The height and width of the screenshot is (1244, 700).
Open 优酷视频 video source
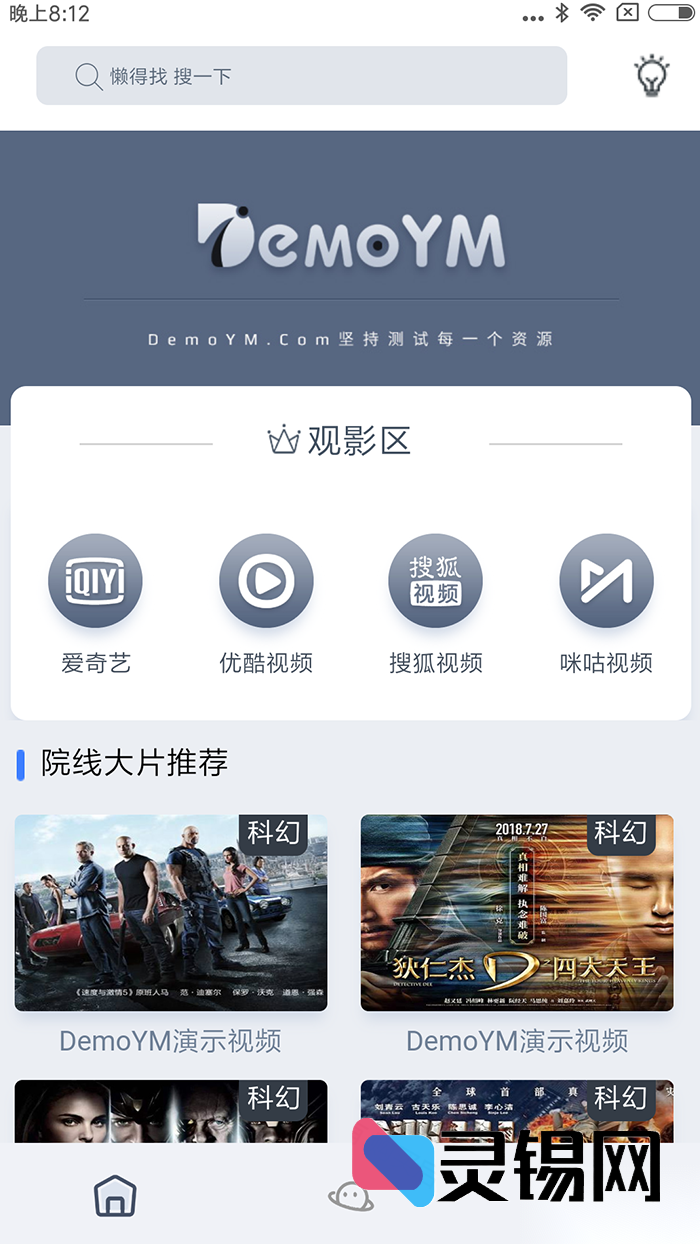coord(266,581)
